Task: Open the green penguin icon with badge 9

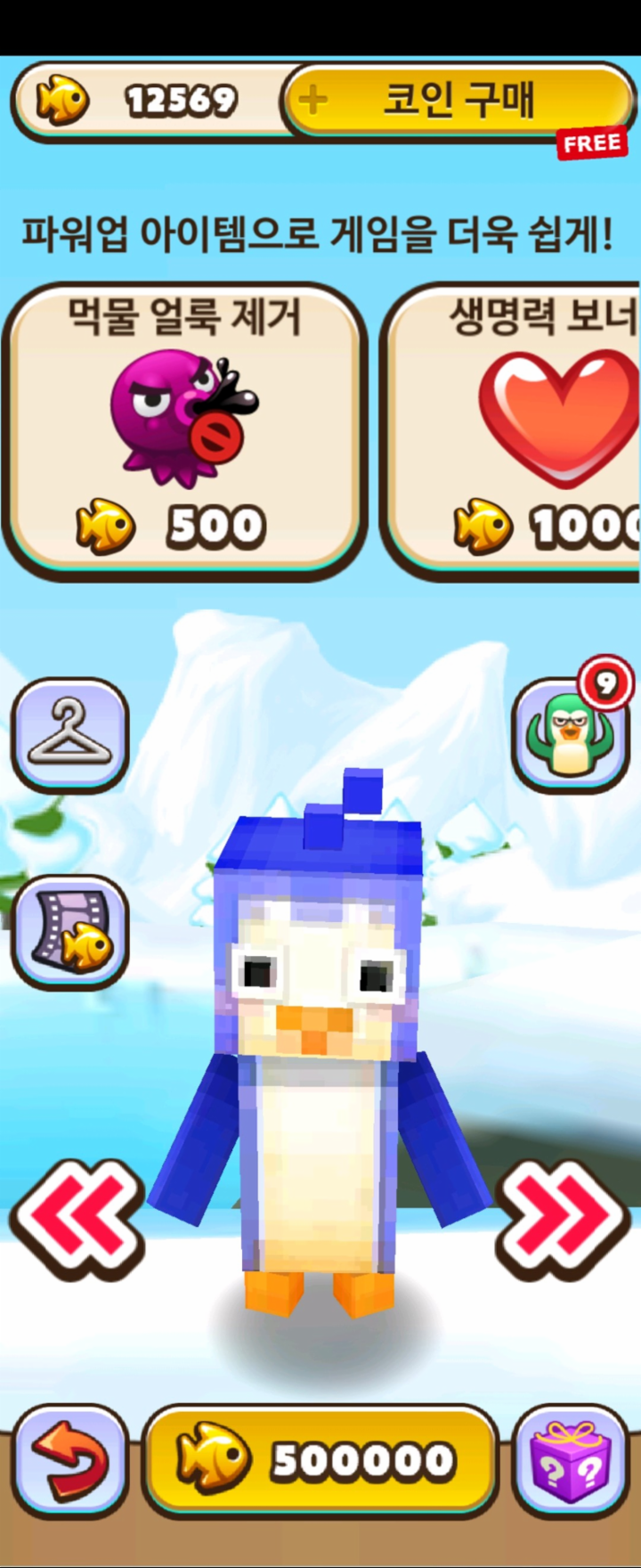Action: [570, 735]
